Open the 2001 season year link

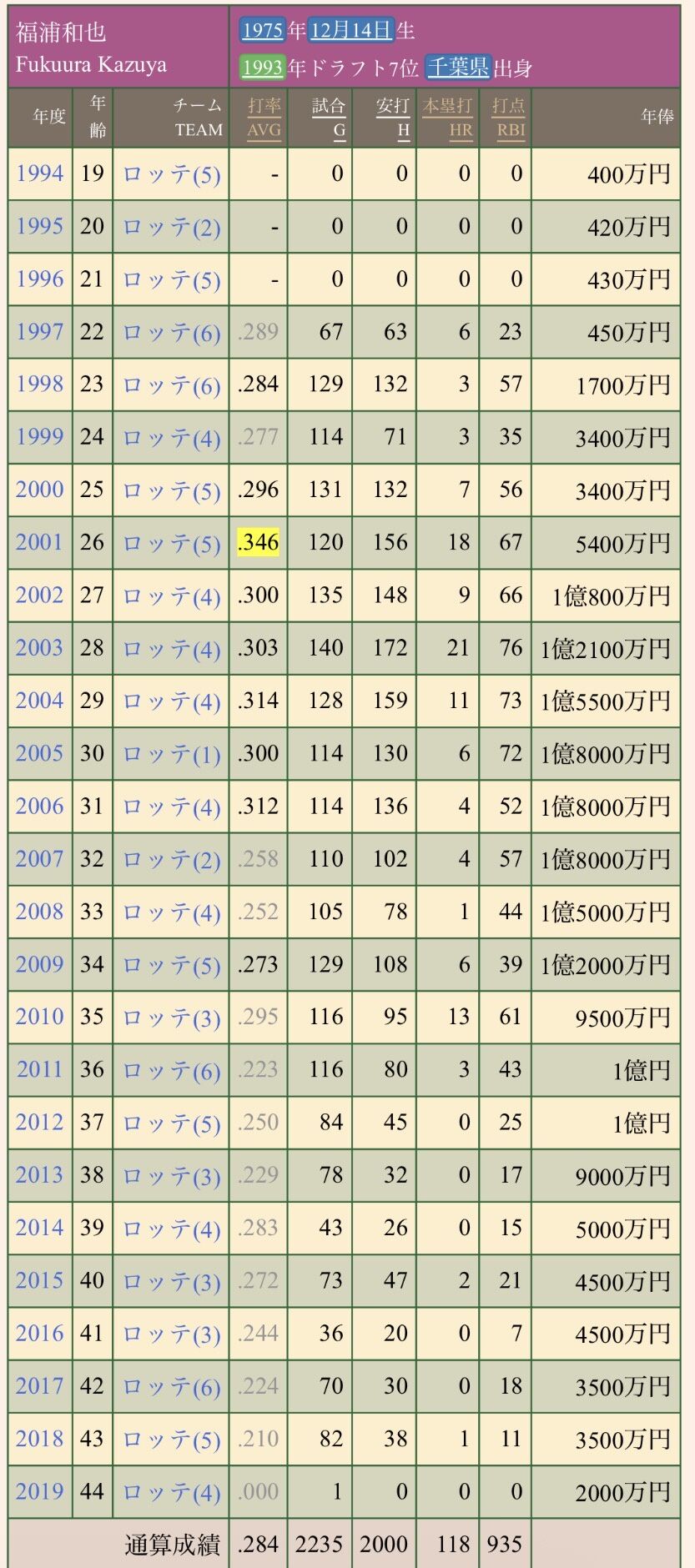coord(40,542)
